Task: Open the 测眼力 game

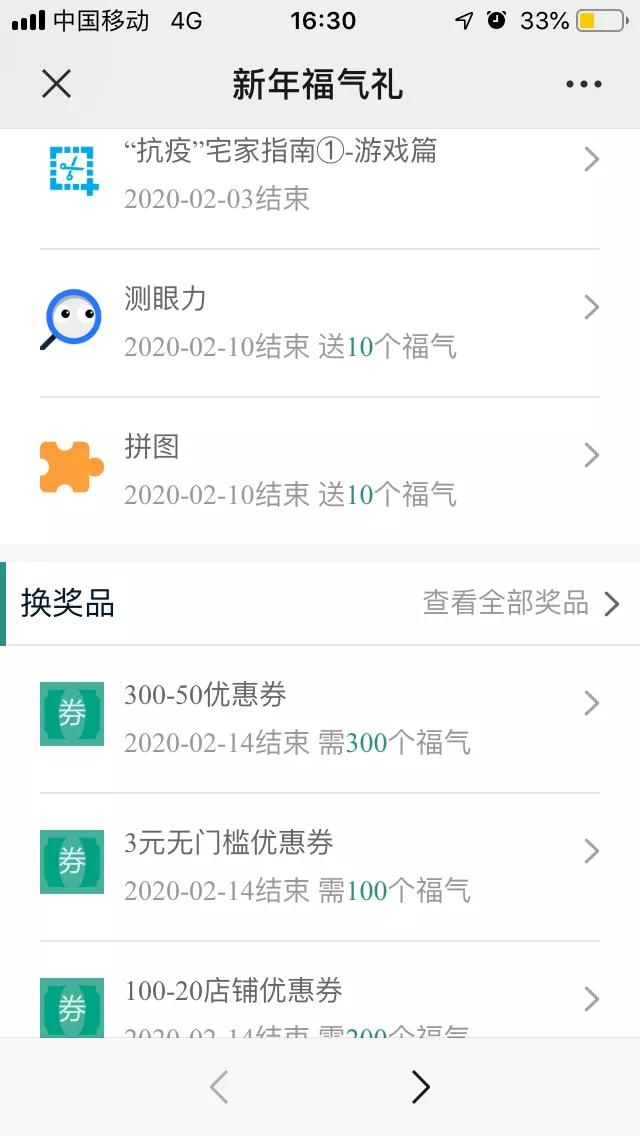Action: click(320, 322)
